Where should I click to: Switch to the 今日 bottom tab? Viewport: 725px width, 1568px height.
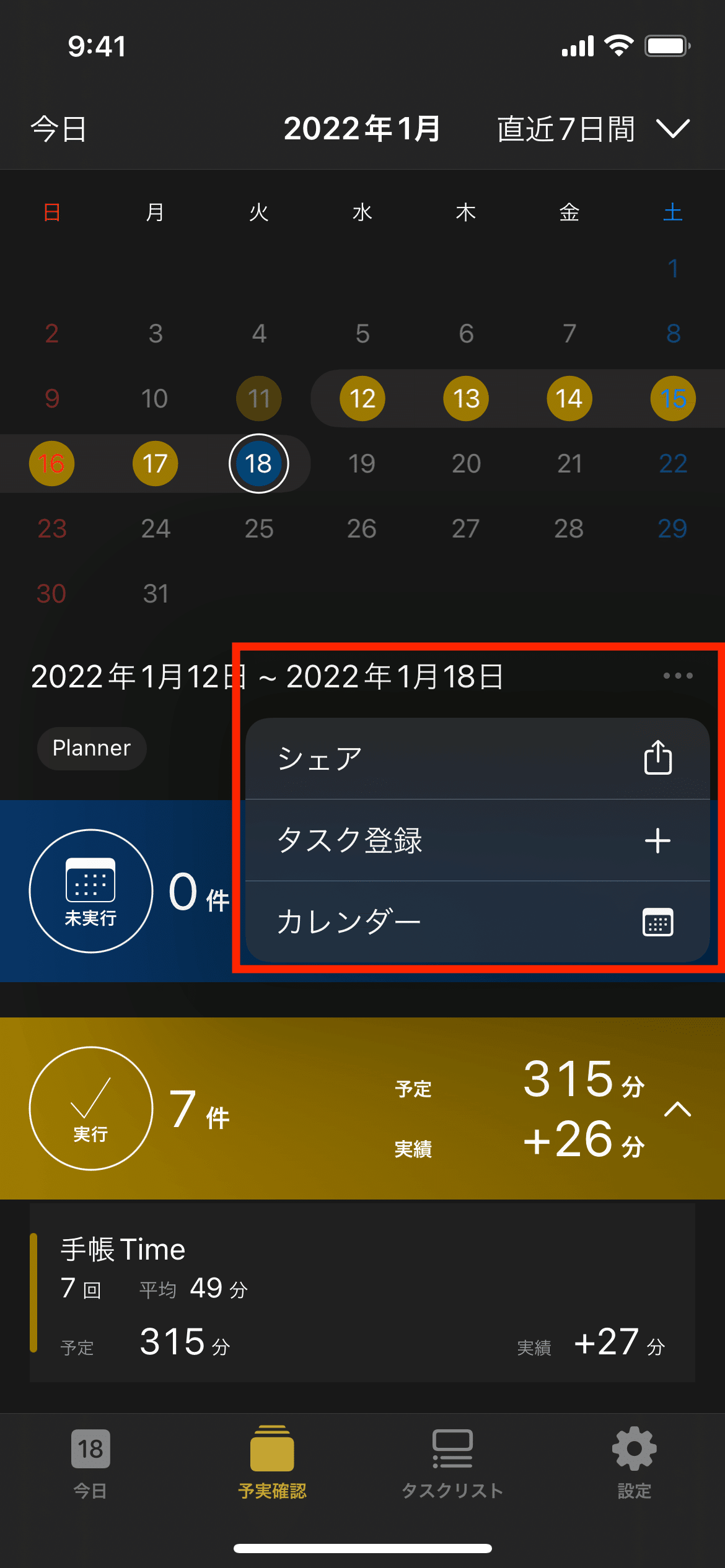coord(90,1463)
